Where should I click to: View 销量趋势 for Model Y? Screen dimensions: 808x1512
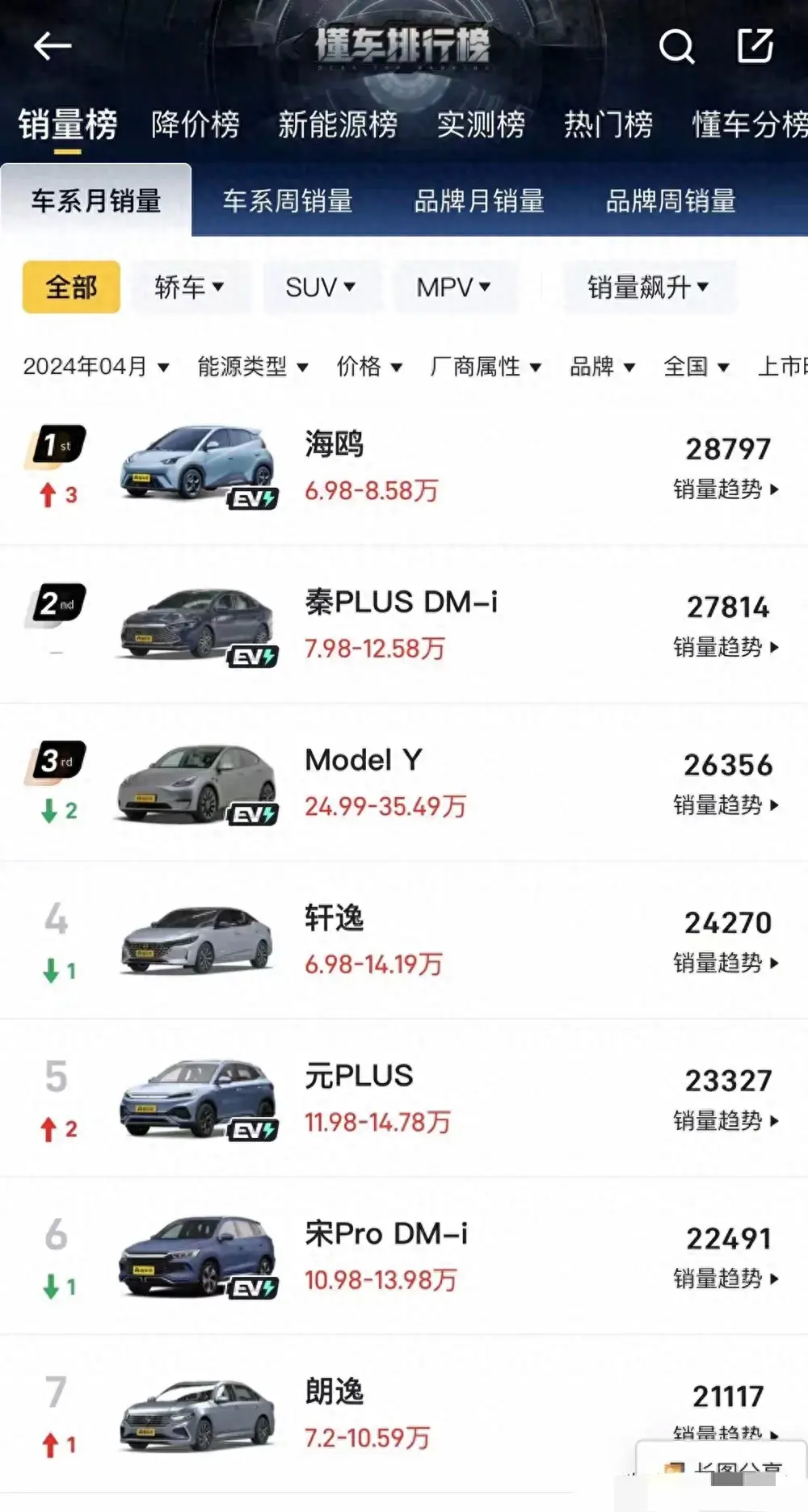point(725,805)
